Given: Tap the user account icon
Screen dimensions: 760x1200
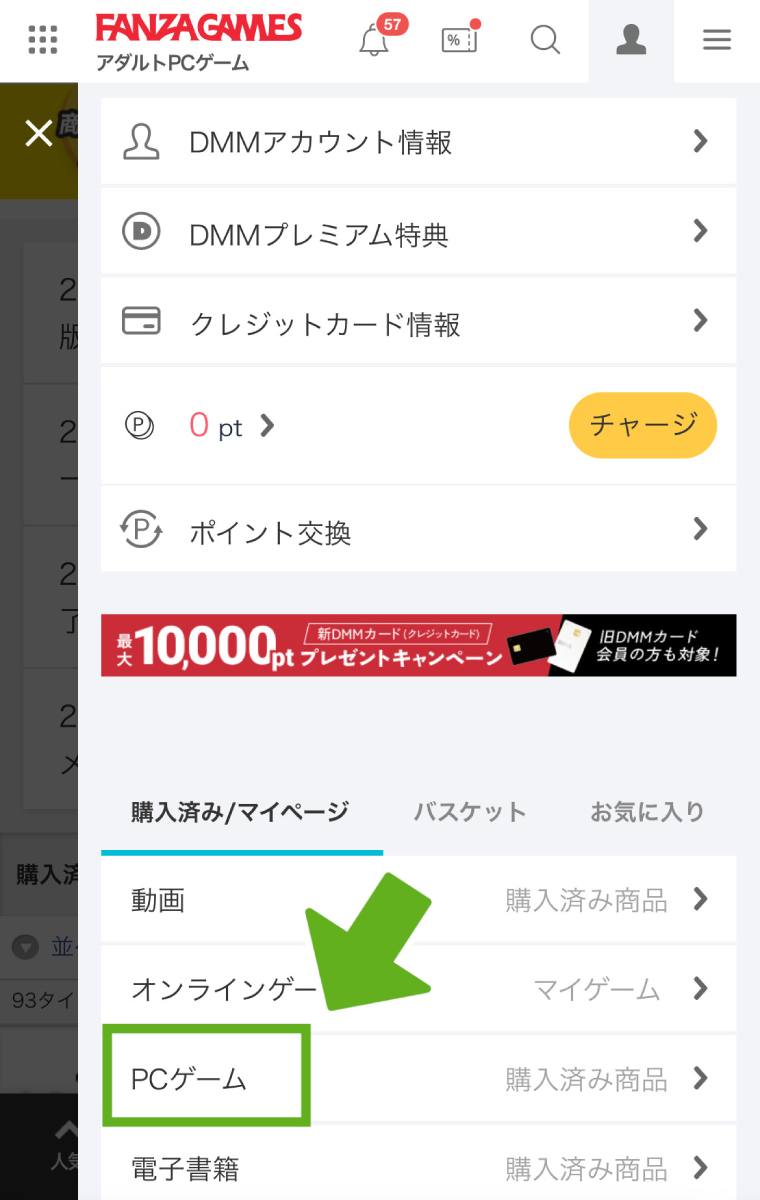Looking at the screenshot, I should 631,41.
